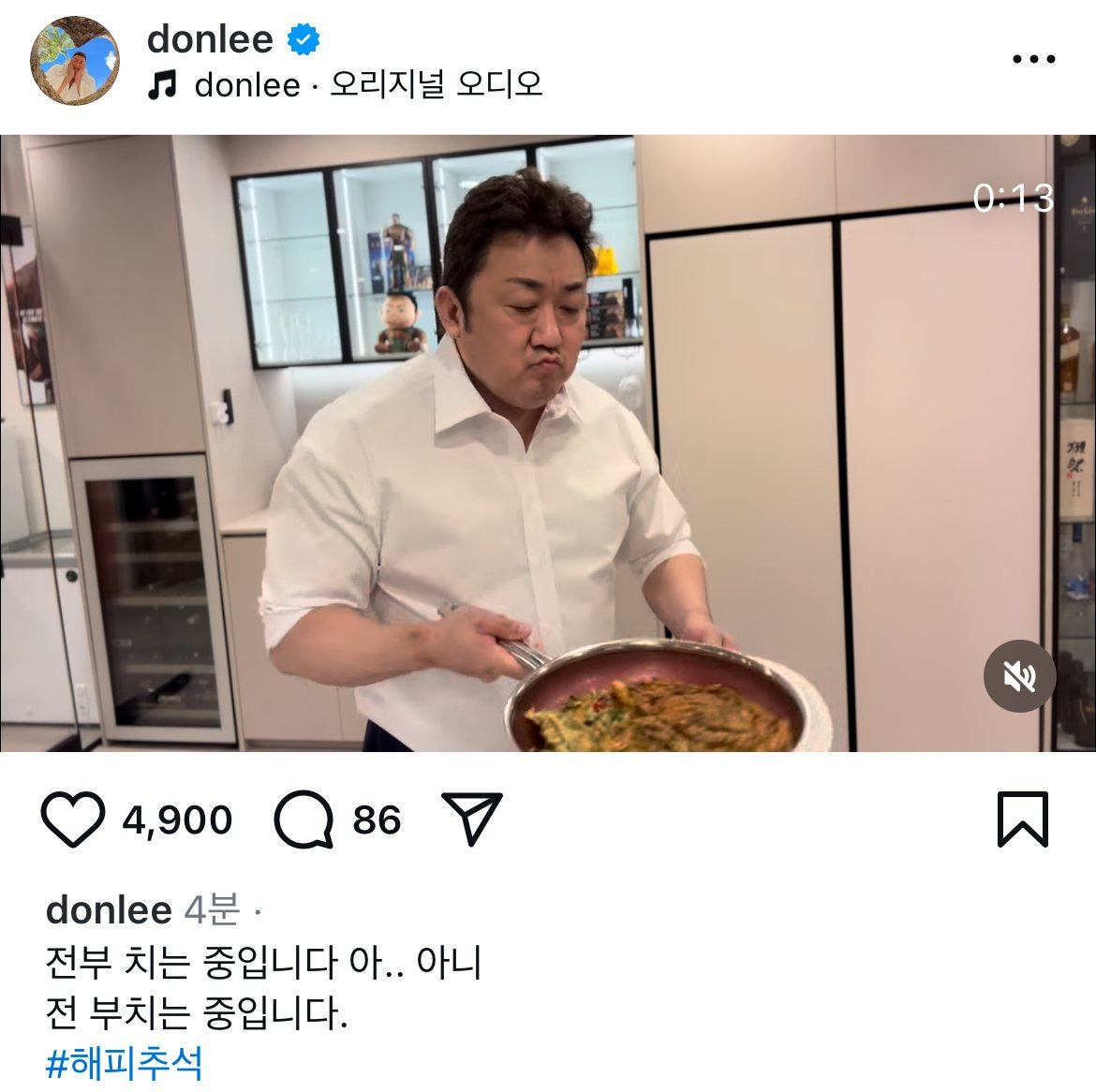Share this post via paper plane icon
Viewport: 1096px width, 1092px height.
pos(471,819)
